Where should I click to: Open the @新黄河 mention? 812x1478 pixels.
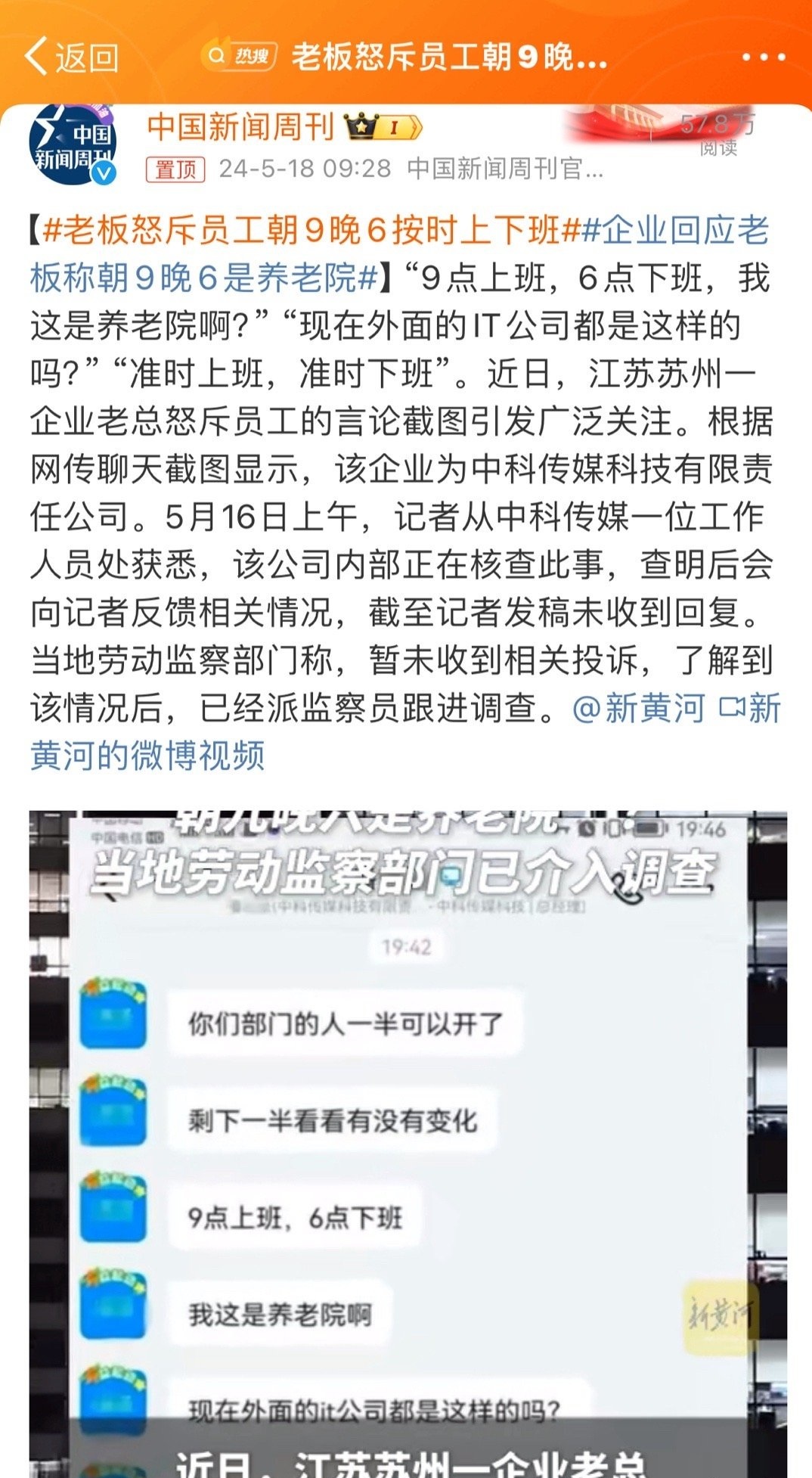point(639,709)
